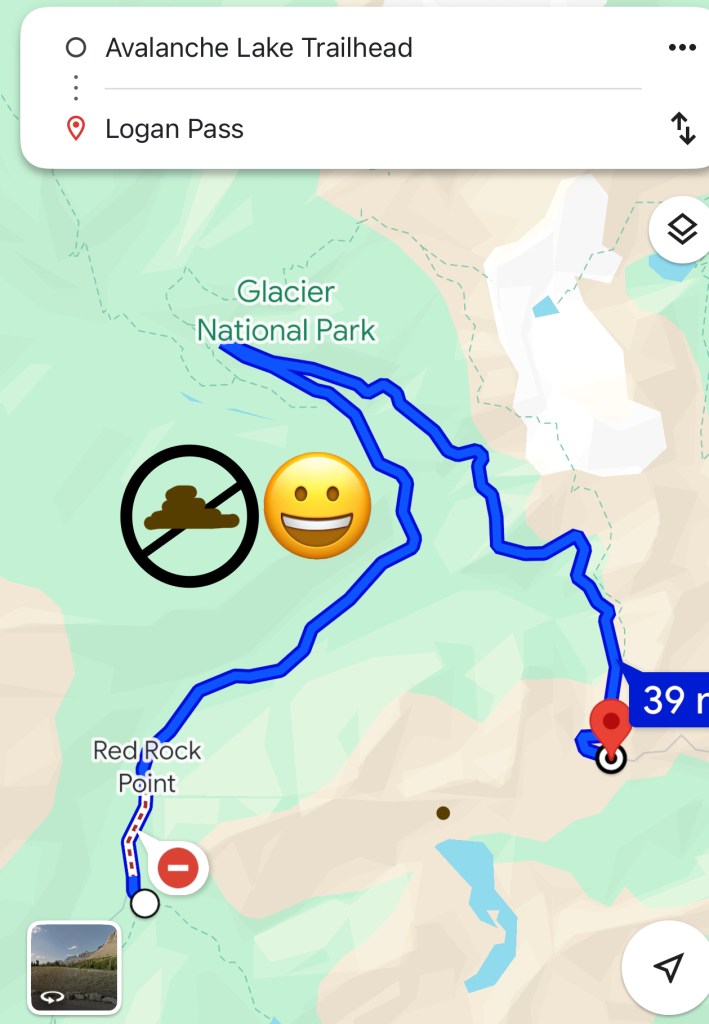
Task: Tap the Red Rock Point map label
Action: pos(147,767)
